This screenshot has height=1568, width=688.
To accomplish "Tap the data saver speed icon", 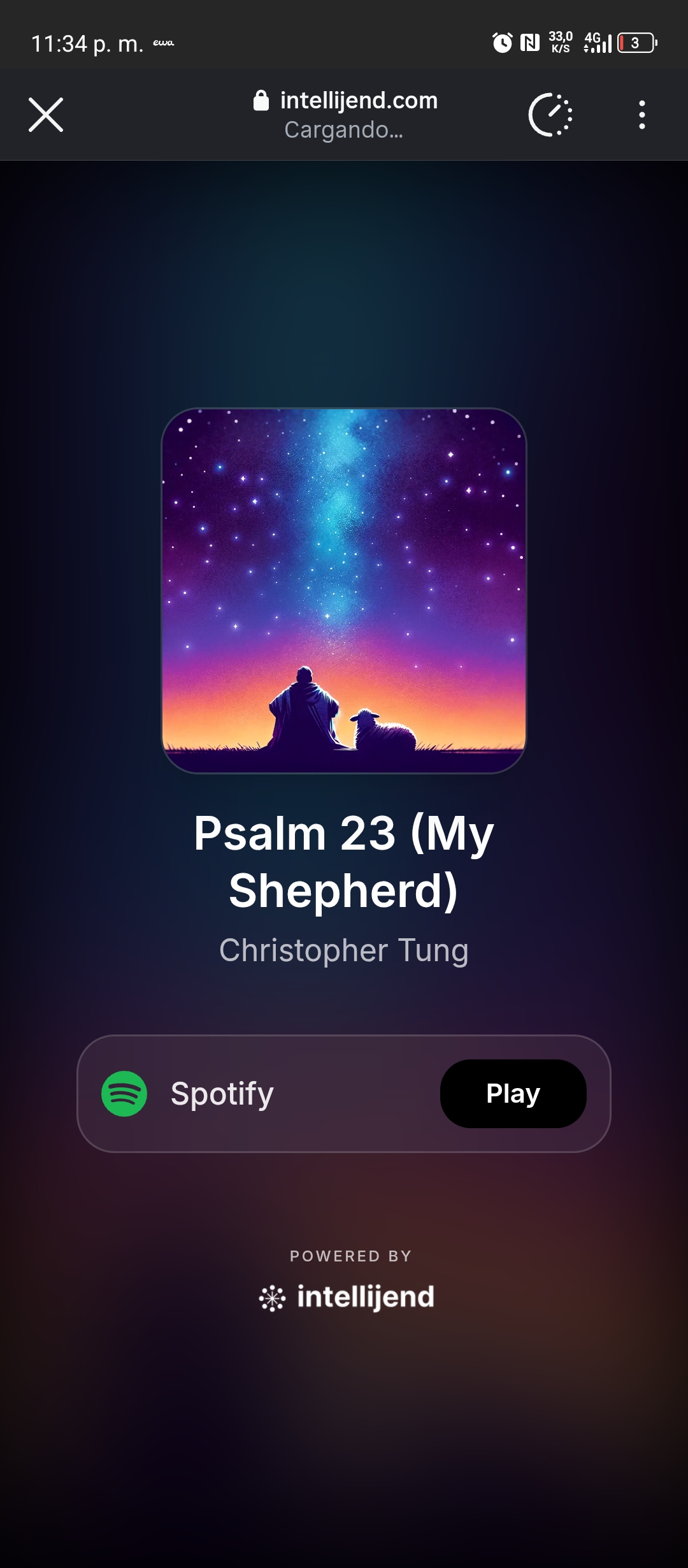I will [x=550, y=115].
